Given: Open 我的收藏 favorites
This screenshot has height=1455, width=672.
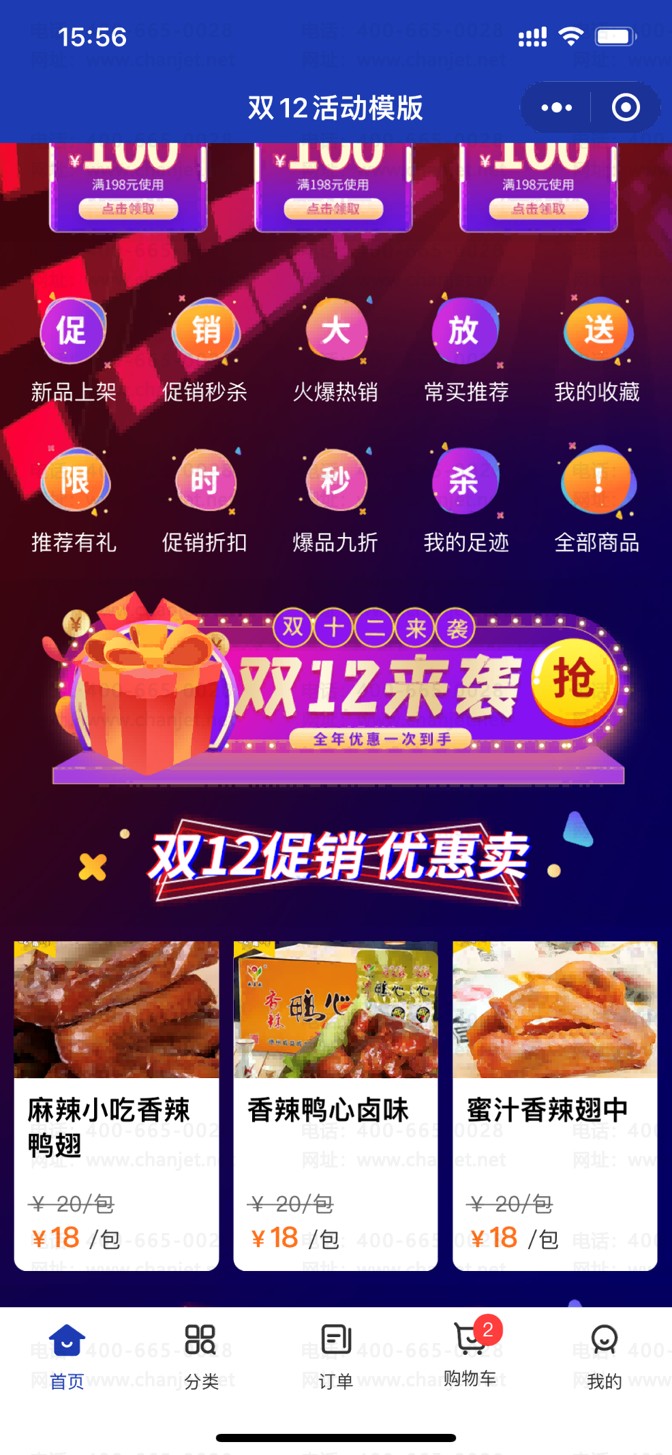Looking at the screenshot, I should pyautogui.click(x=597, y=350).
